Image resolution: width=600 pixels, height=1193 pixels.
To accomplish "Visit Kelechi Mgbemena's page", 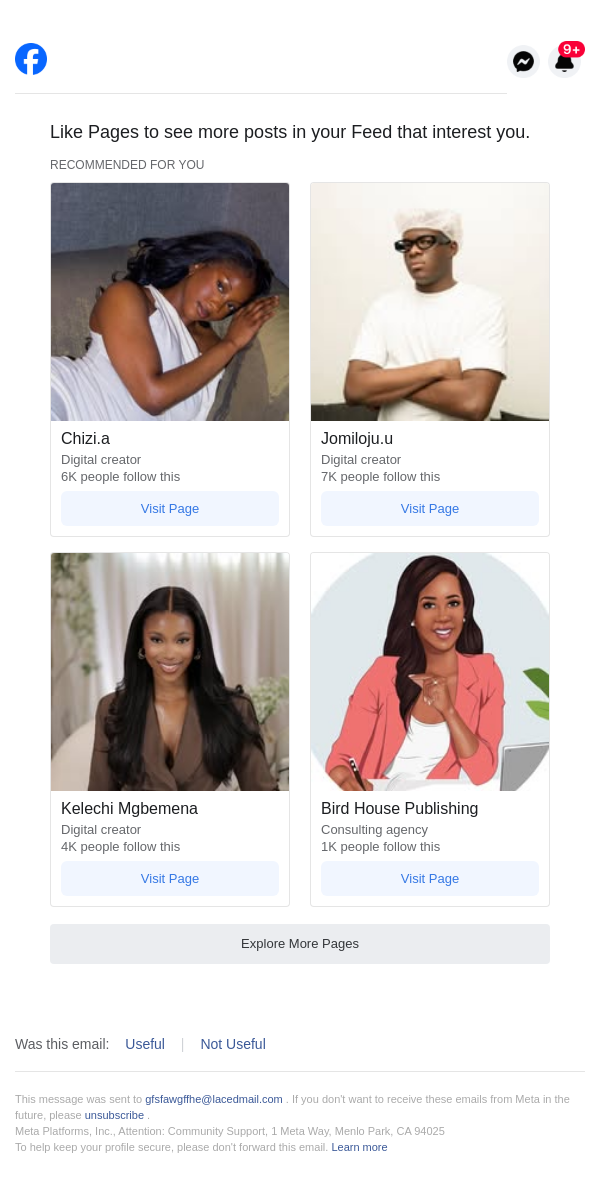I will [170, 878].
